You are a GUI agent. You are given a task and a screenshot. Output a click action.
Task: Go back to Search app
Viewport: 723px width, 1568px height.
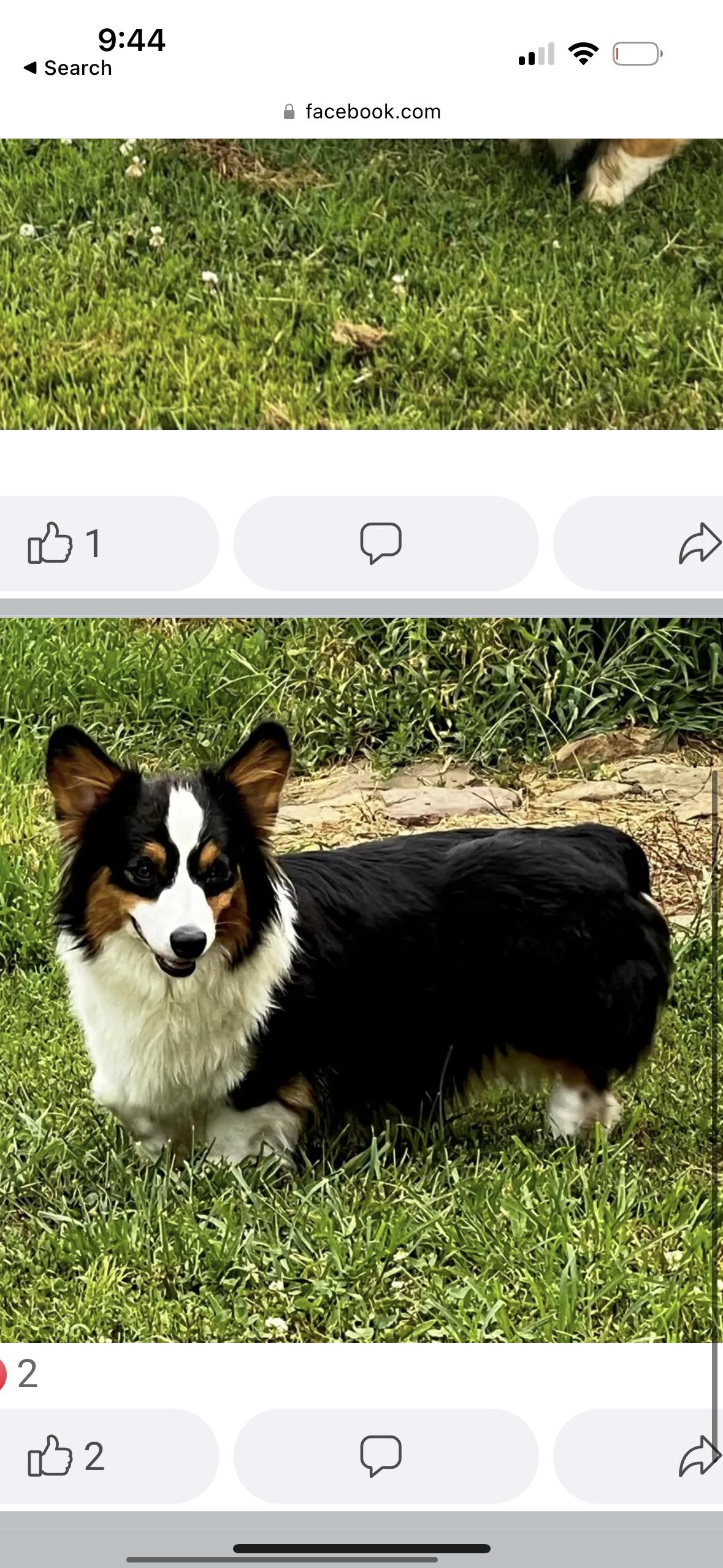coord(67,68)
